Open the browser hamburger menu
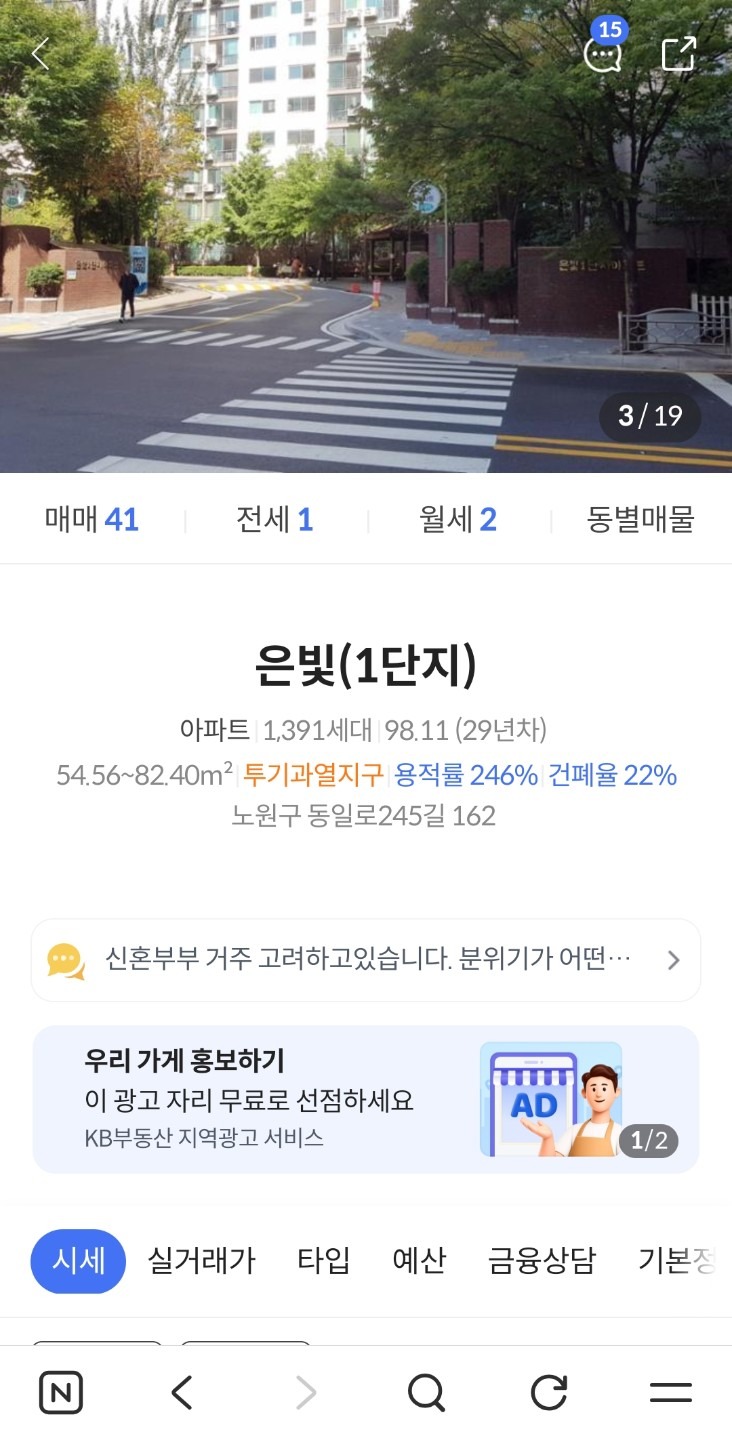The height and width of the screenshot is (1440, 732). [671, 1392]
